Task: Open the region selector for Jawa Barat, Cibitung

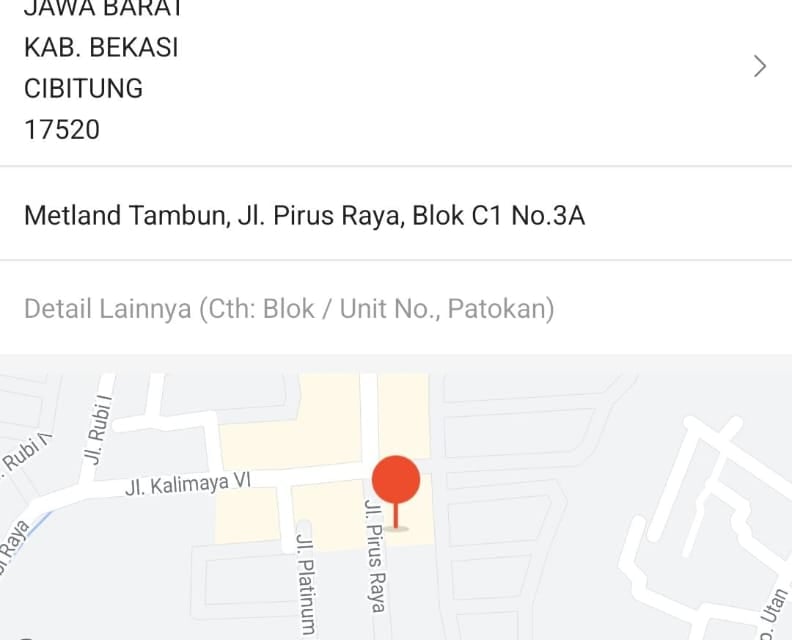Action: coord(395,68)
